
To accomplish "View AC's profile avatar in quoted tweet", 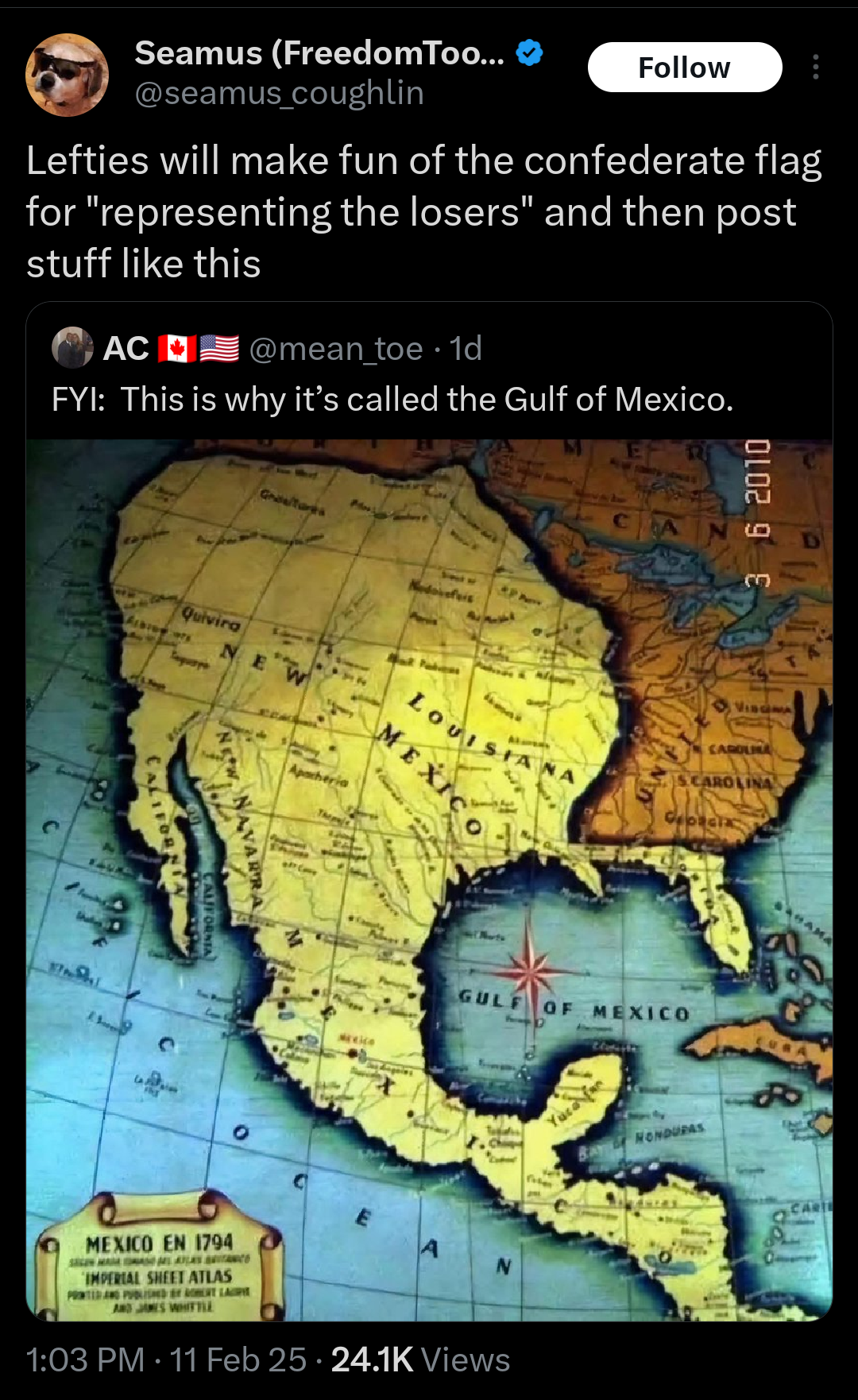I will (72, 348).
